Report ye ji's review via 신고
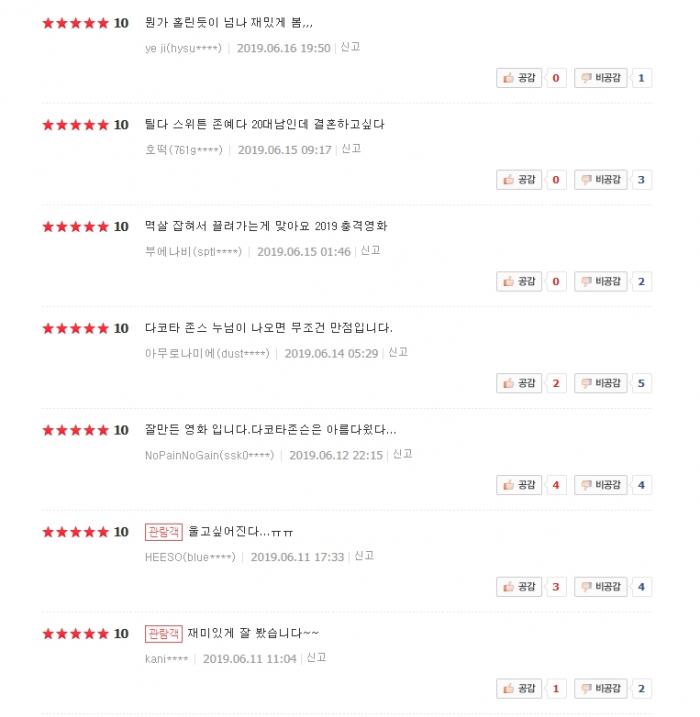 pos(350,47)
